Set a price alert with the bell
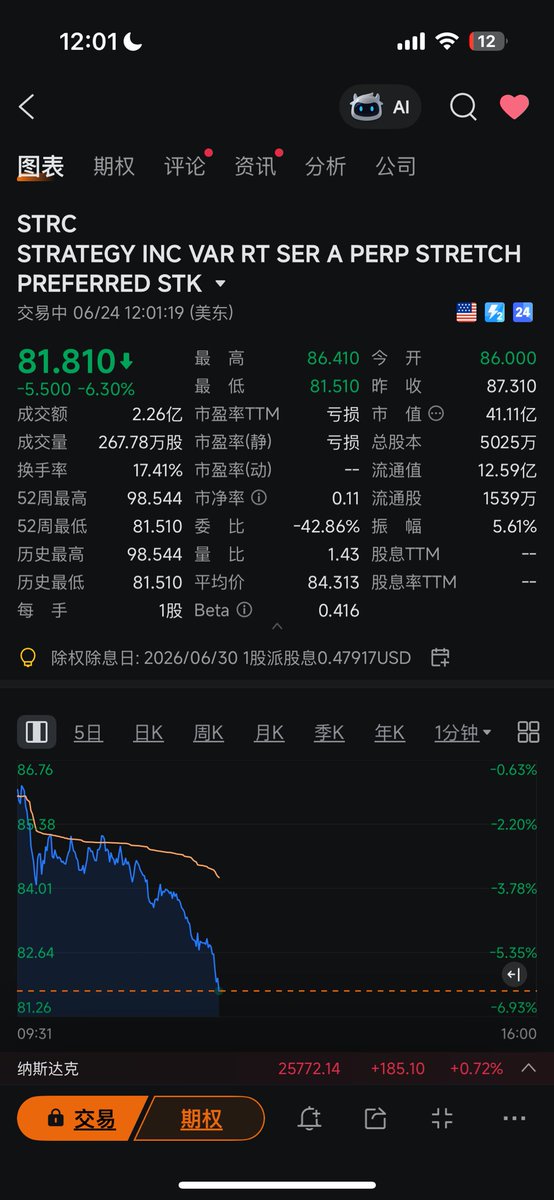The image size is (554, 1200). click(x=309, y=1119)
